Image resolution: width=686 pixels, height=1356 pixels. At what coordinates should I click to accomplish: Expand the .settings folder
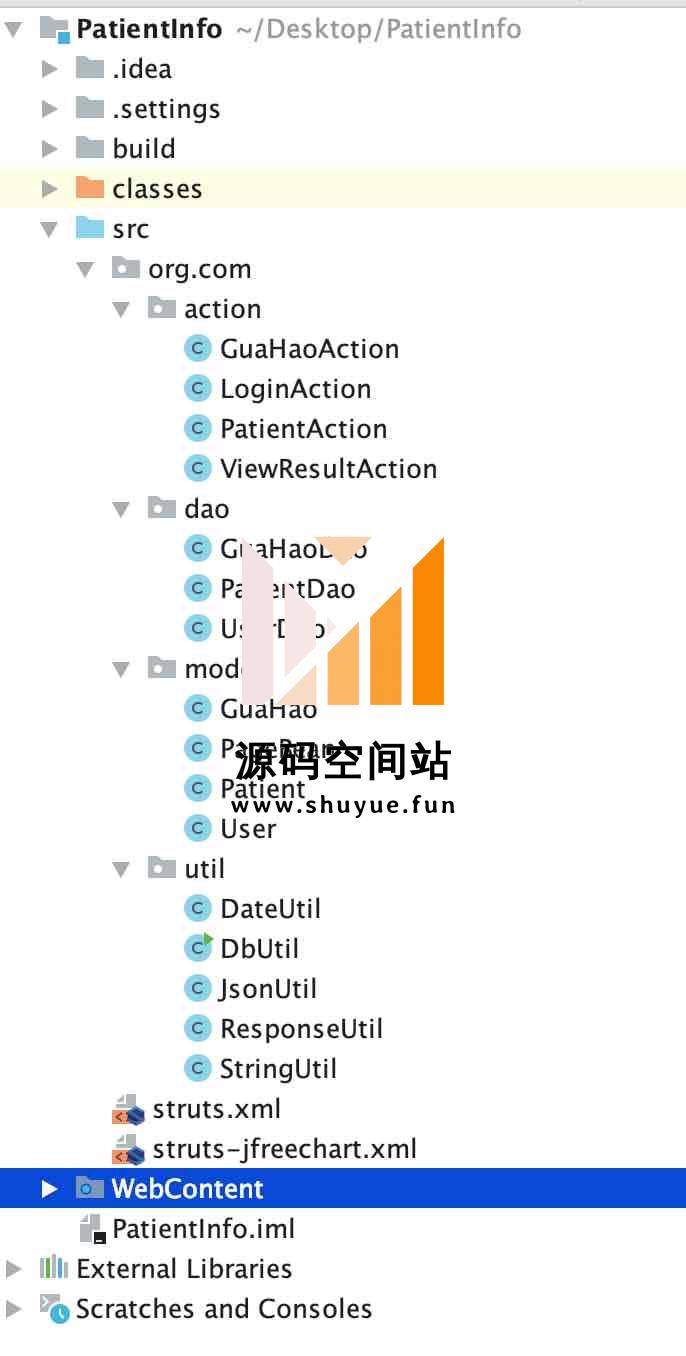pos(49,109)
